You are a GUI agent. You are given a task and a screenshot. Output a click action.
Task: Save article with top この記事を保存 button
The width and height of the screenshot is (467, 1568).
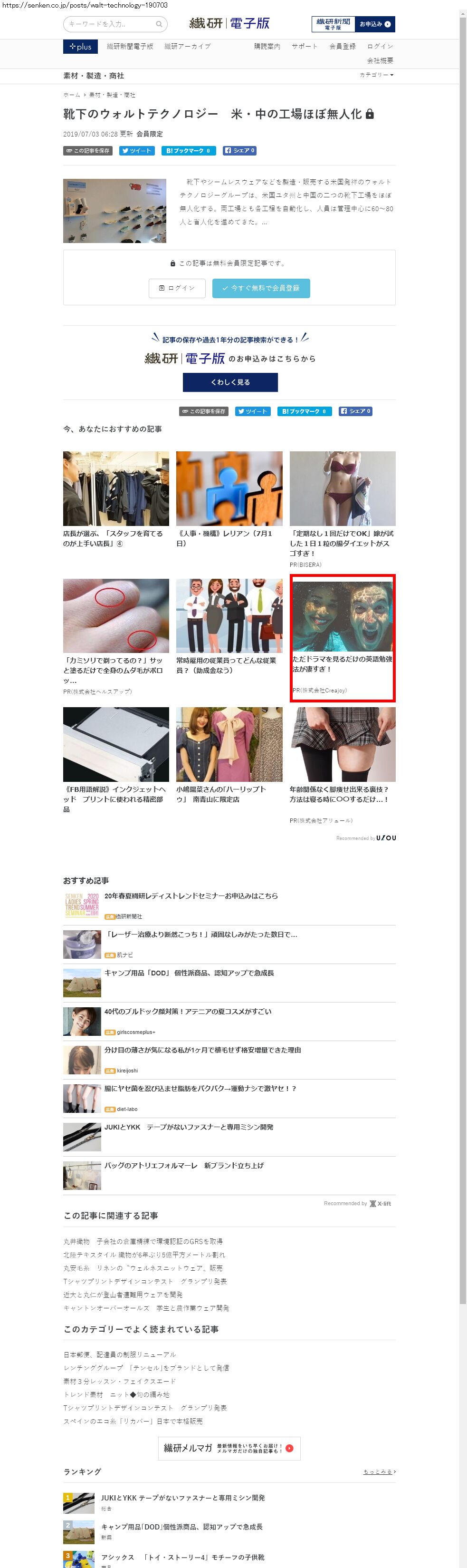click(87, 151)
